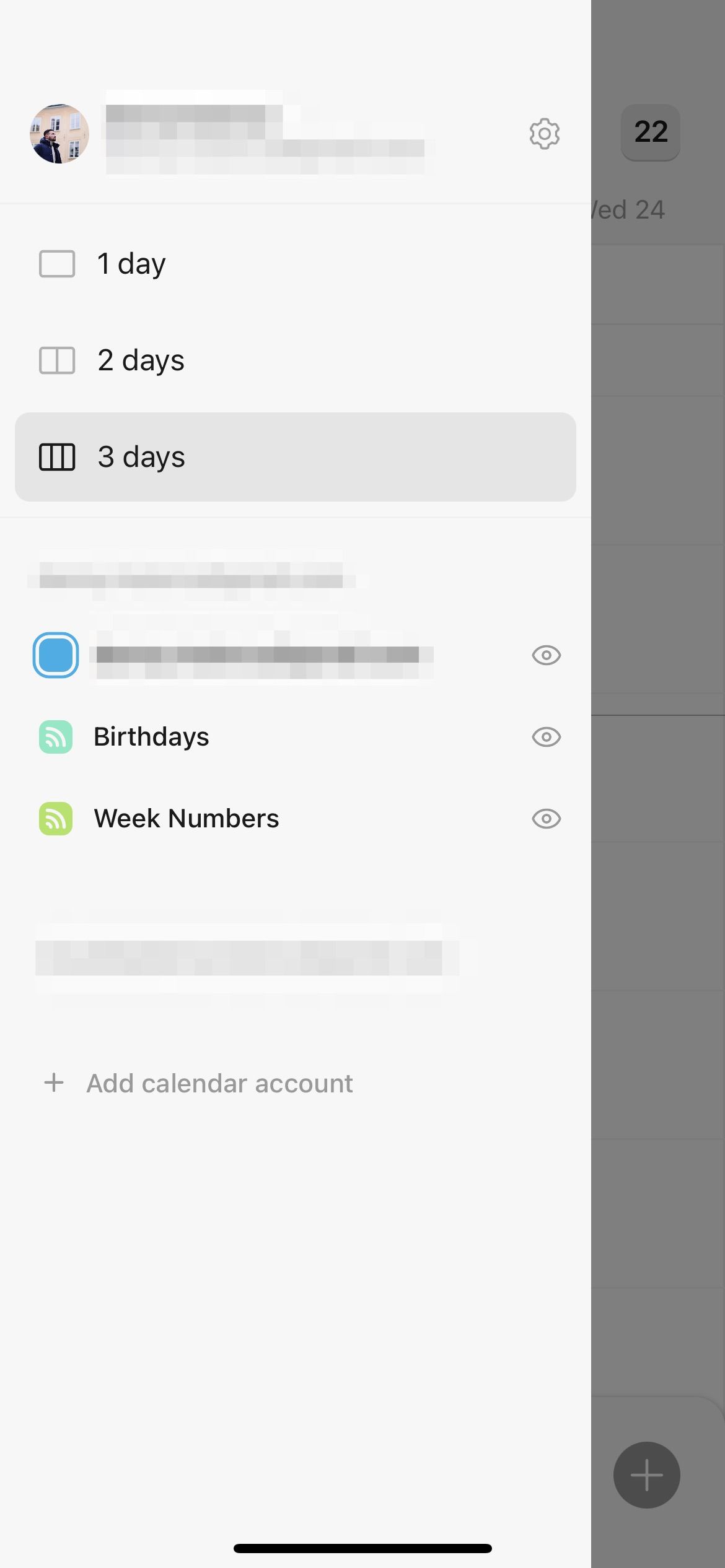Hide the Week Numbers calendar

click(x=546, y=819)
